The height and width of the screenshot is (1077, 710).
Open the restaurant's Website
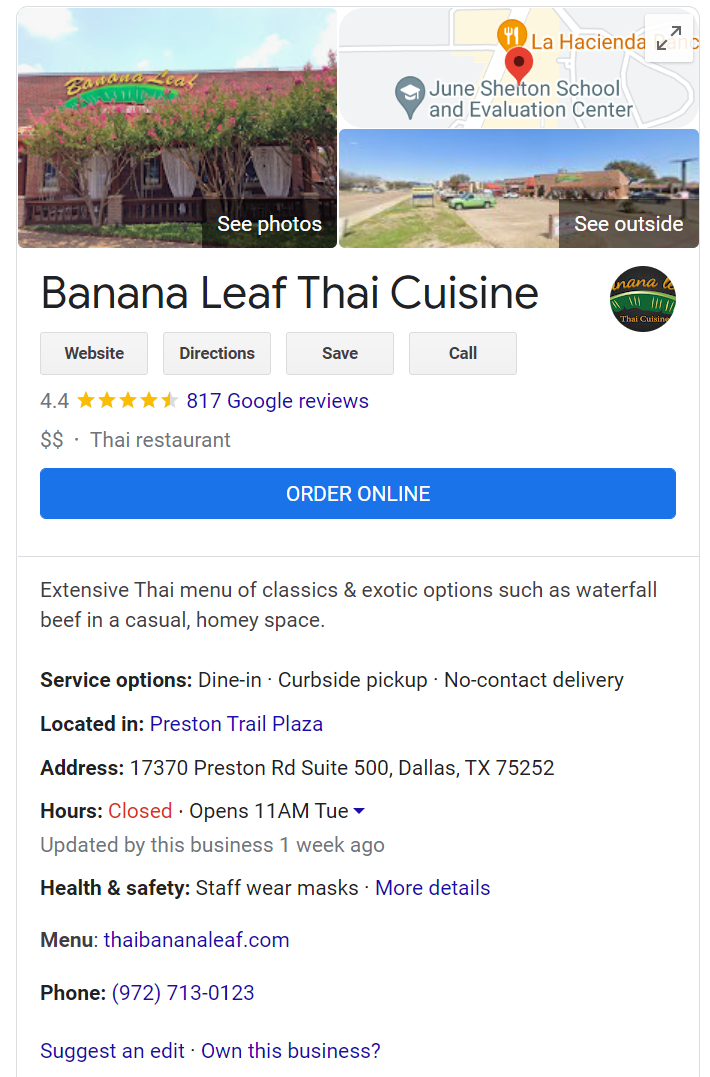[x=94, y=353]
